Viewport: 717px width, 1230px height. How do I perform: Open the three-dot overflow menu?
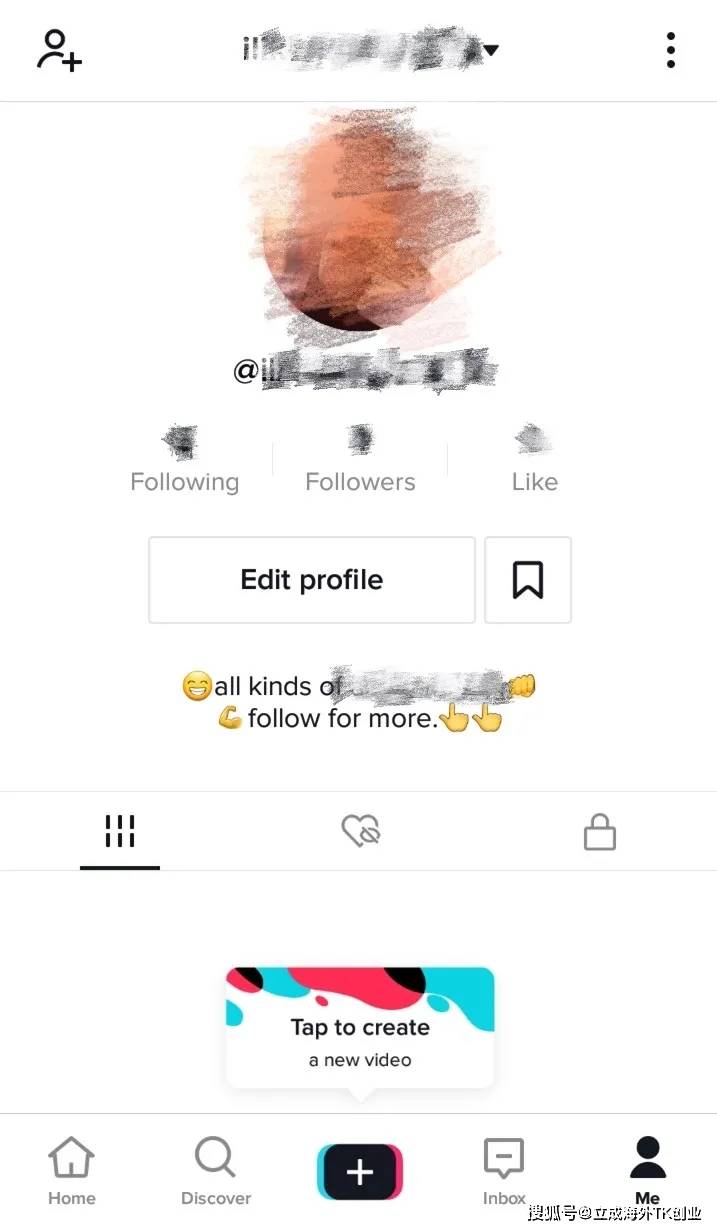click(x=670, y=50)
